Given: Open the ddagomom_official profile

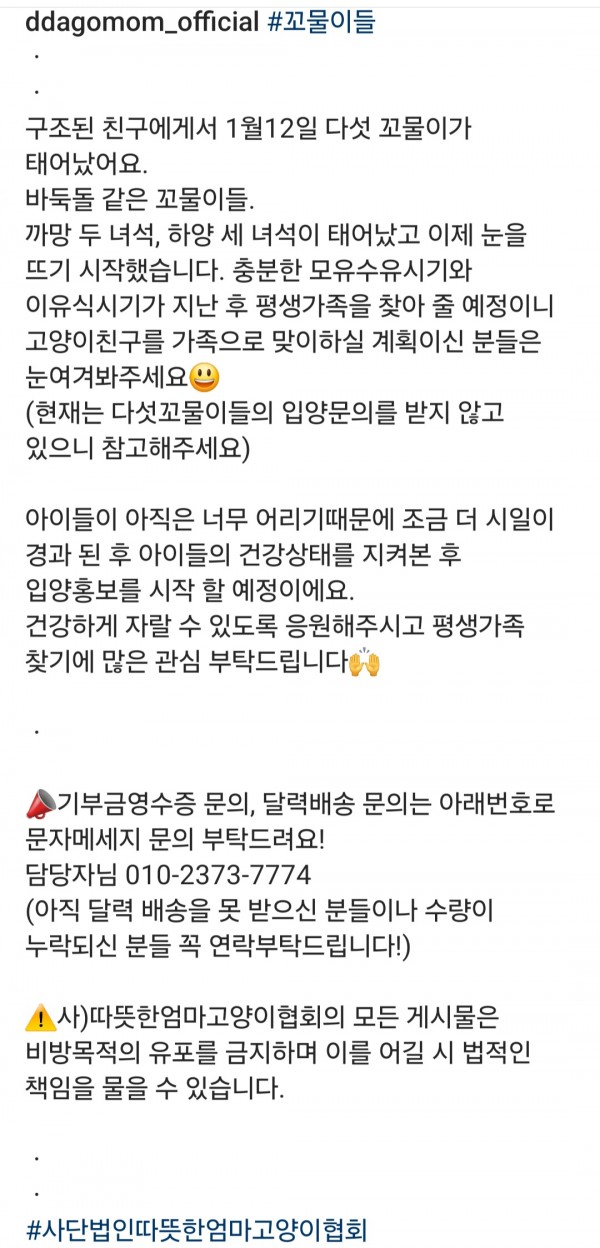Looking at the screenshot, I should (x=139, y=23).
